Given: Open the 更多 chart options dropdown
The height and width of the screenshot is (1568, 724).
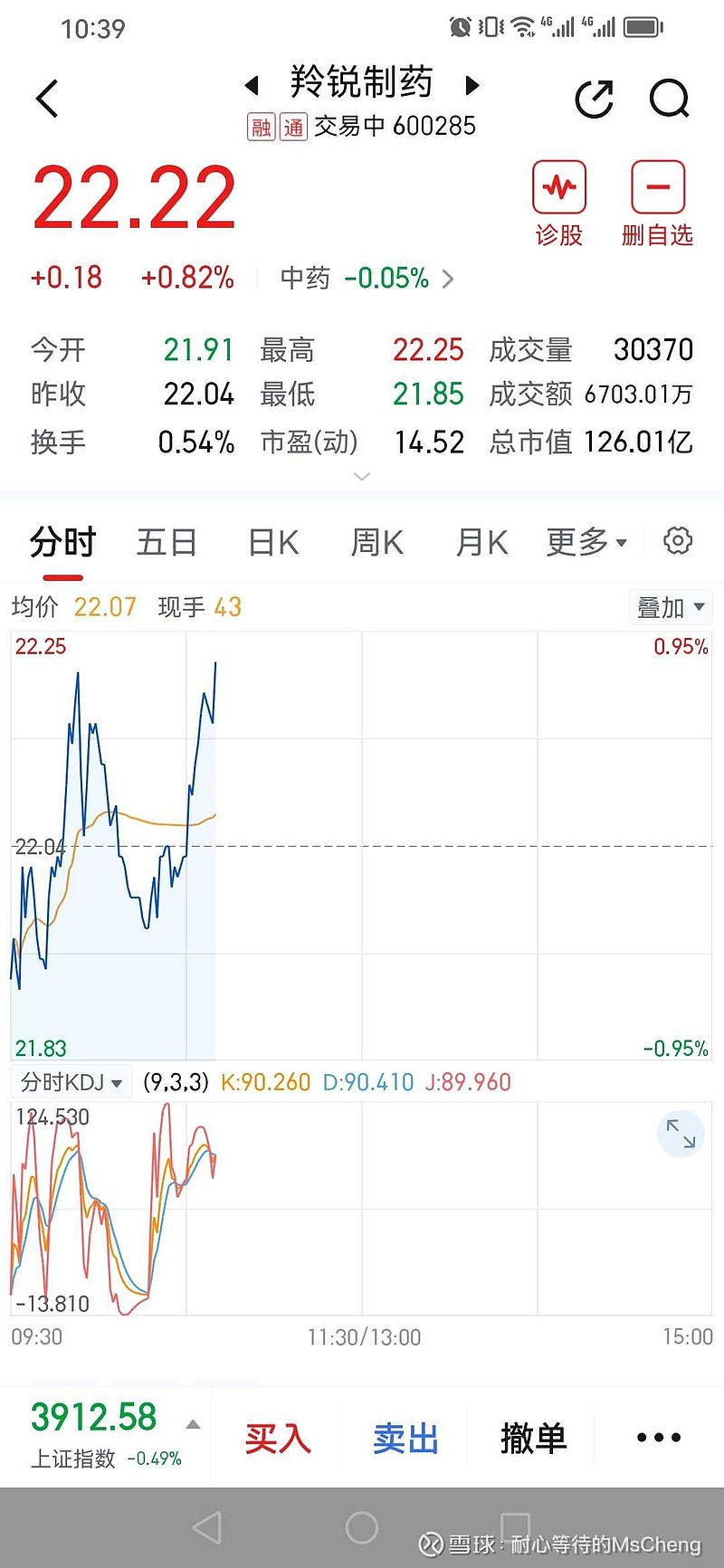Looking at the screenshot, I should point(586,543).
